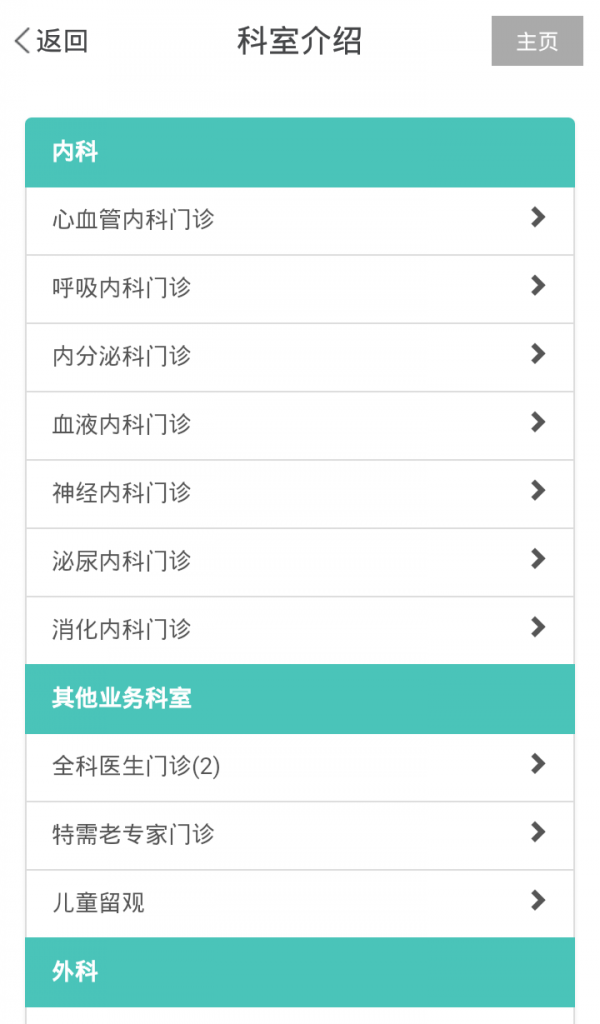
Task: View 血液内科门诊 details
Action: click(x=300, y=425)
